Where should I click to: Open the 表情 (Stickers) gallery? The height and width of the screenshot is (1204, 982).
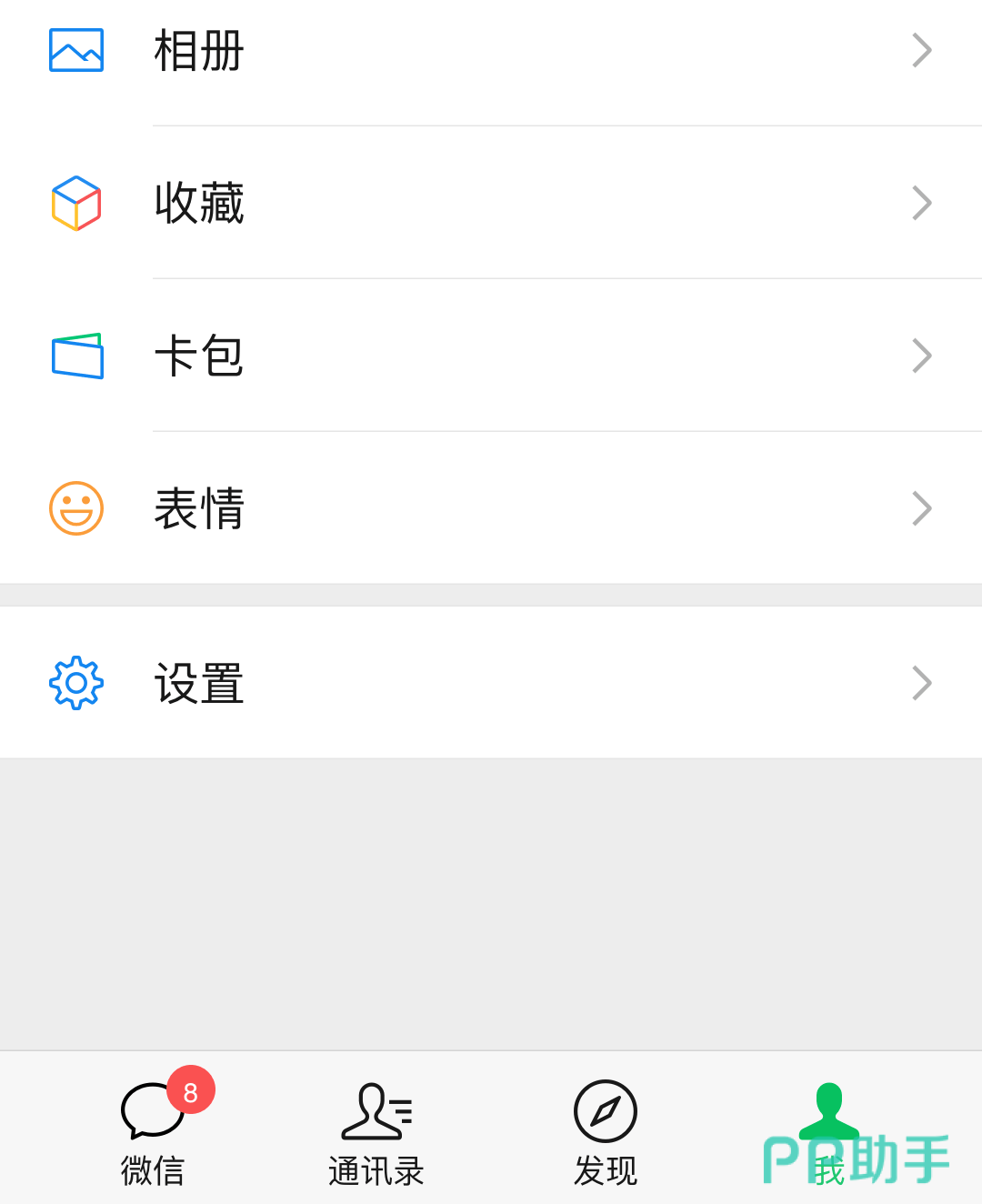pos(491,508)
